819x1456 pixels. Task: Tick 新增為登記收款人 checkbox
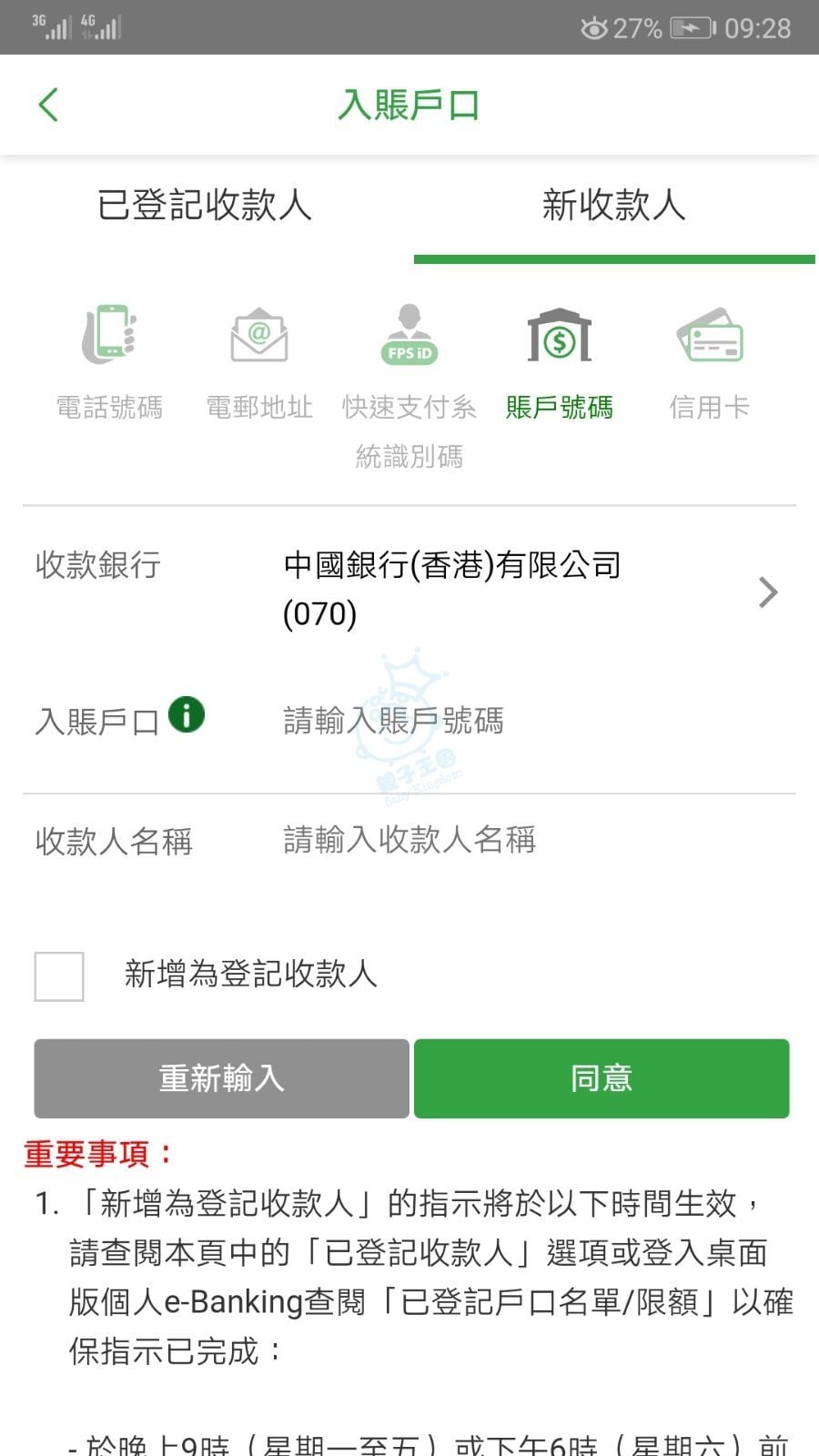[x=59, y=976]
